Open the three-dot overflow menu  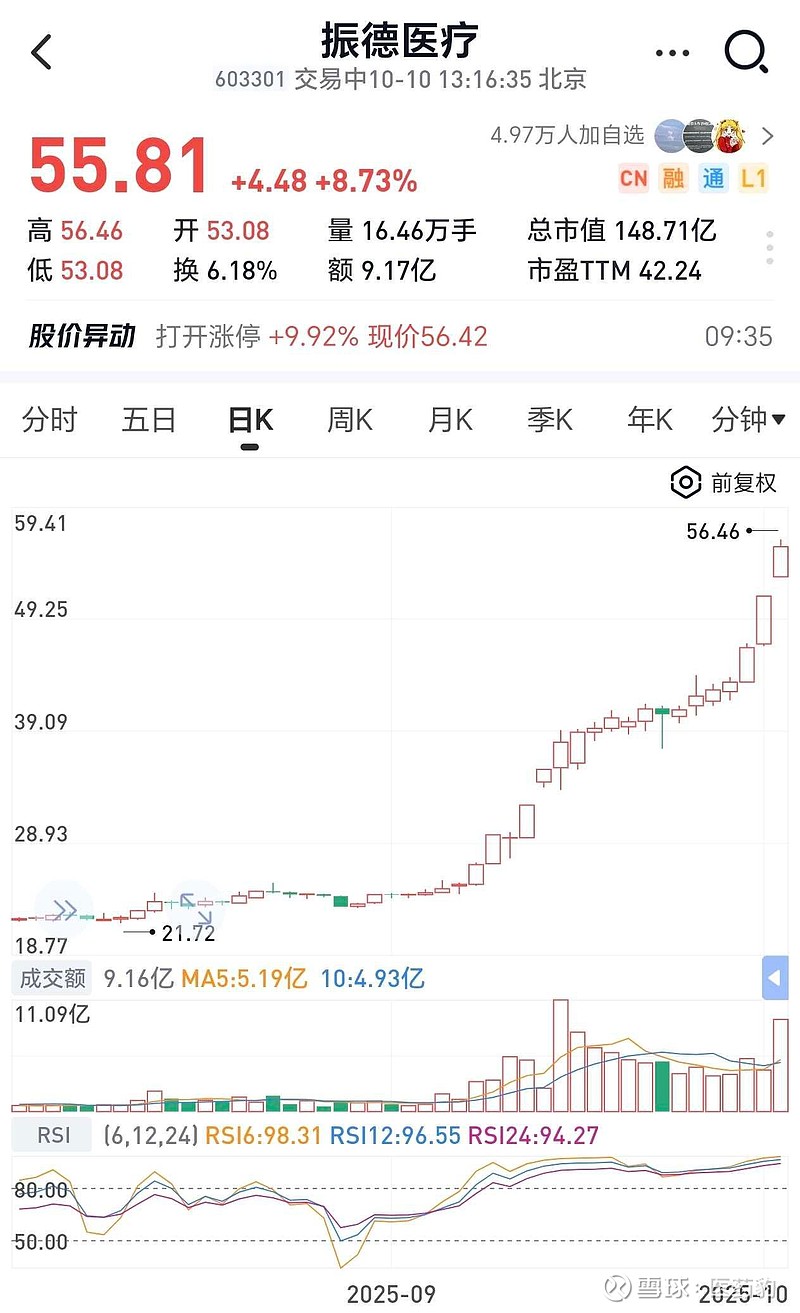point(672,53)
